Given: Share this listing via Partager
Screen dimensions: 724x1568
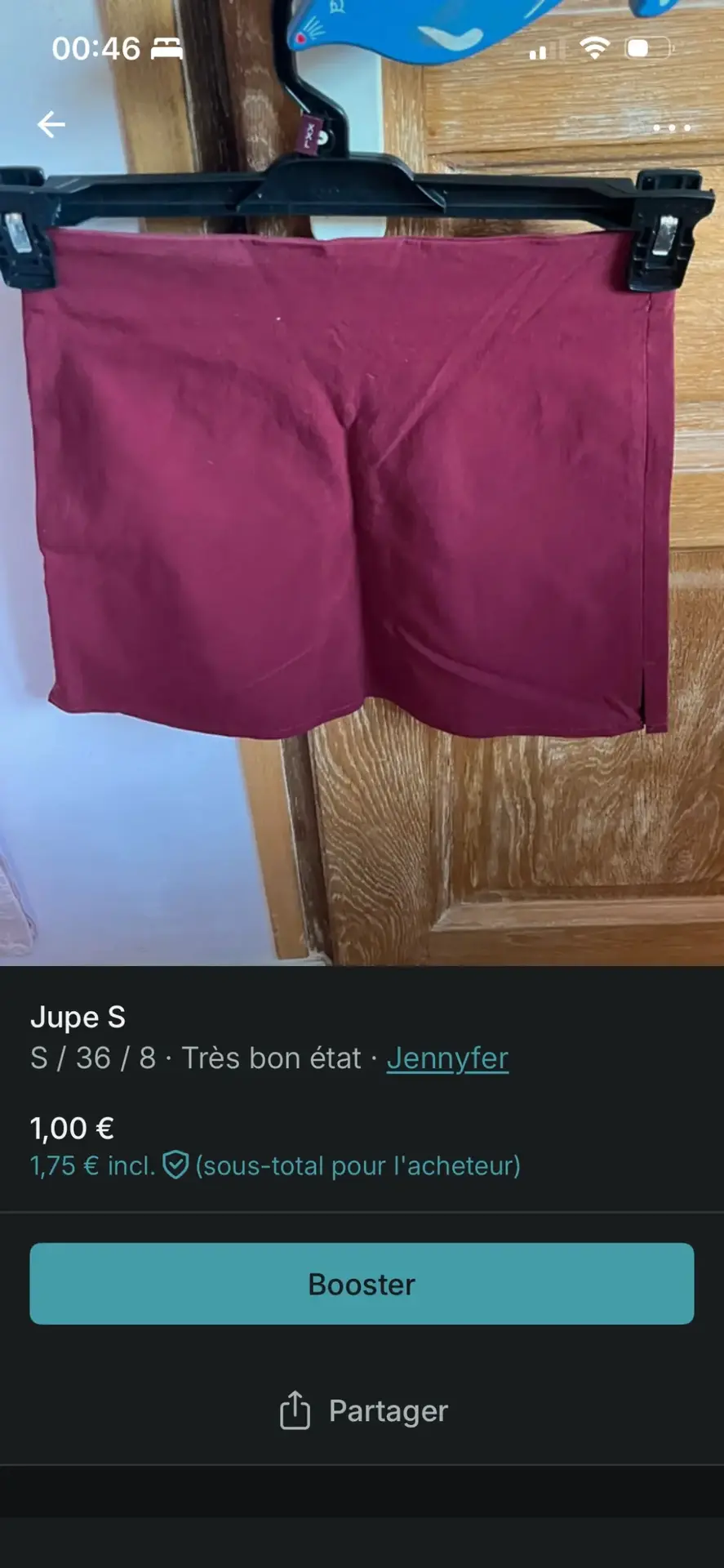Looking at the screenshot, I should point(363,1410).
